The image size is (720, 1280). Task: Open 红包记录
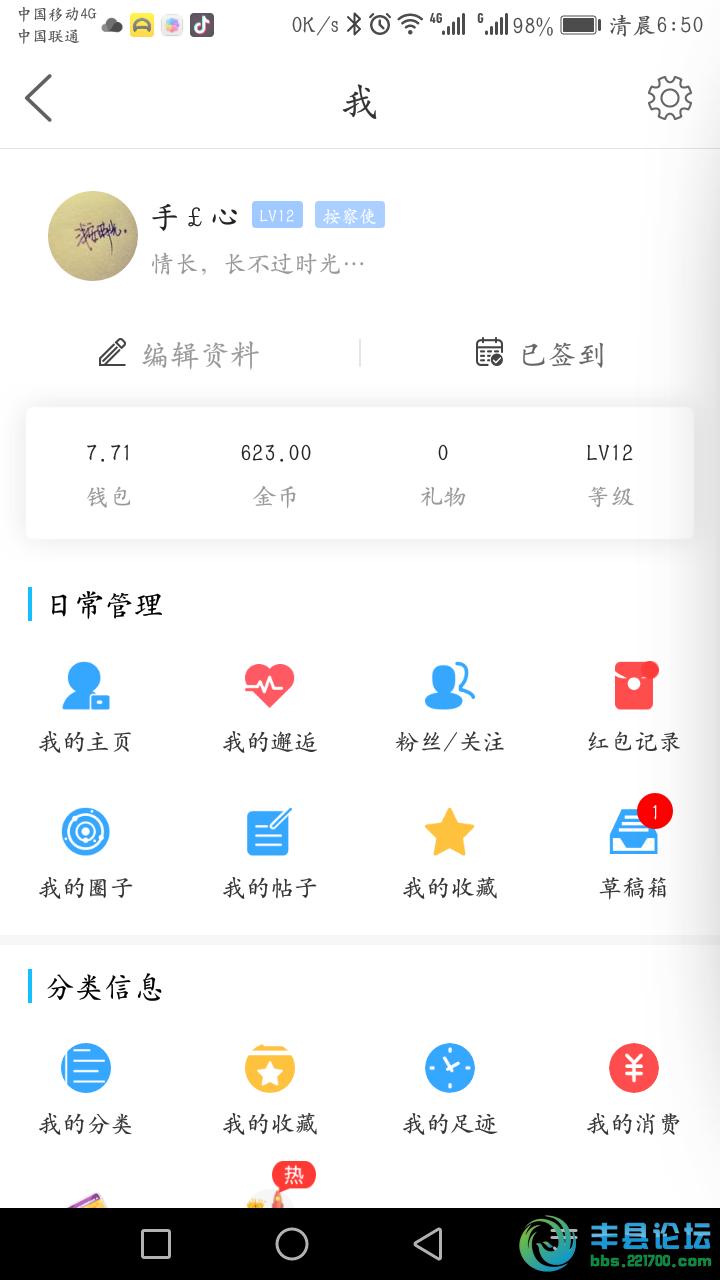634,706
